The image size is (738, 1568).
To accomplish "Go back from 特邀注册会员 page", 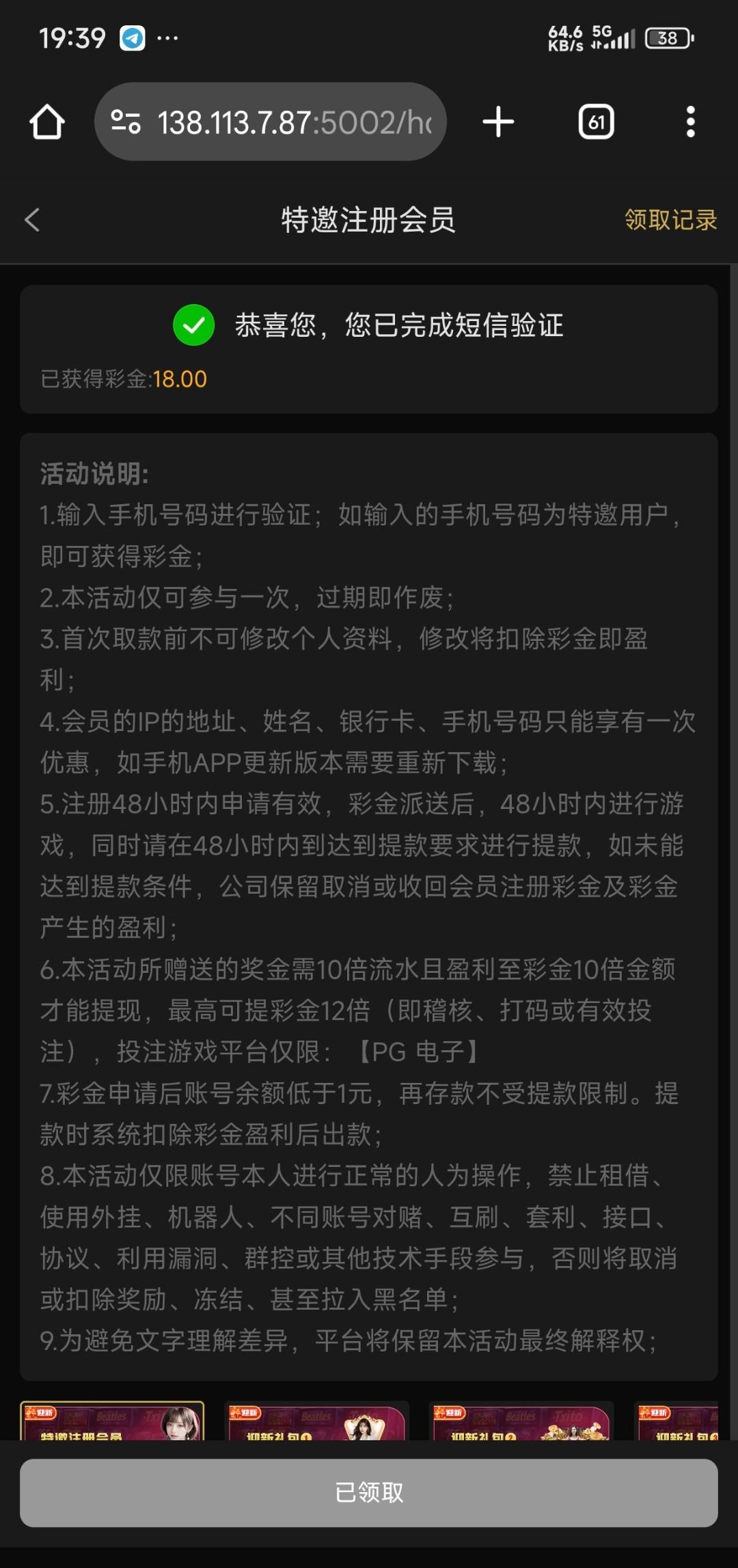I will (32, 220).
